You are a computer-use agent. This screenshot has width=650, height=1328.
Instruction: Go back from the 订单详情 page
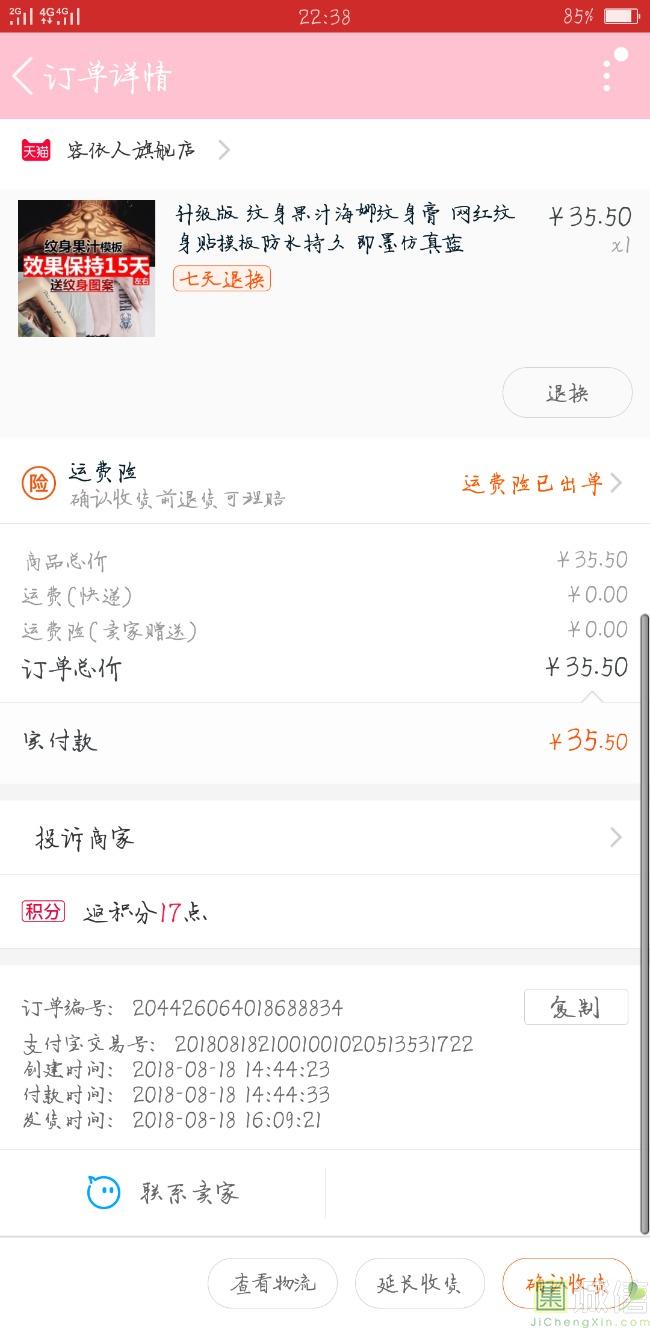[x=24, y=76]
